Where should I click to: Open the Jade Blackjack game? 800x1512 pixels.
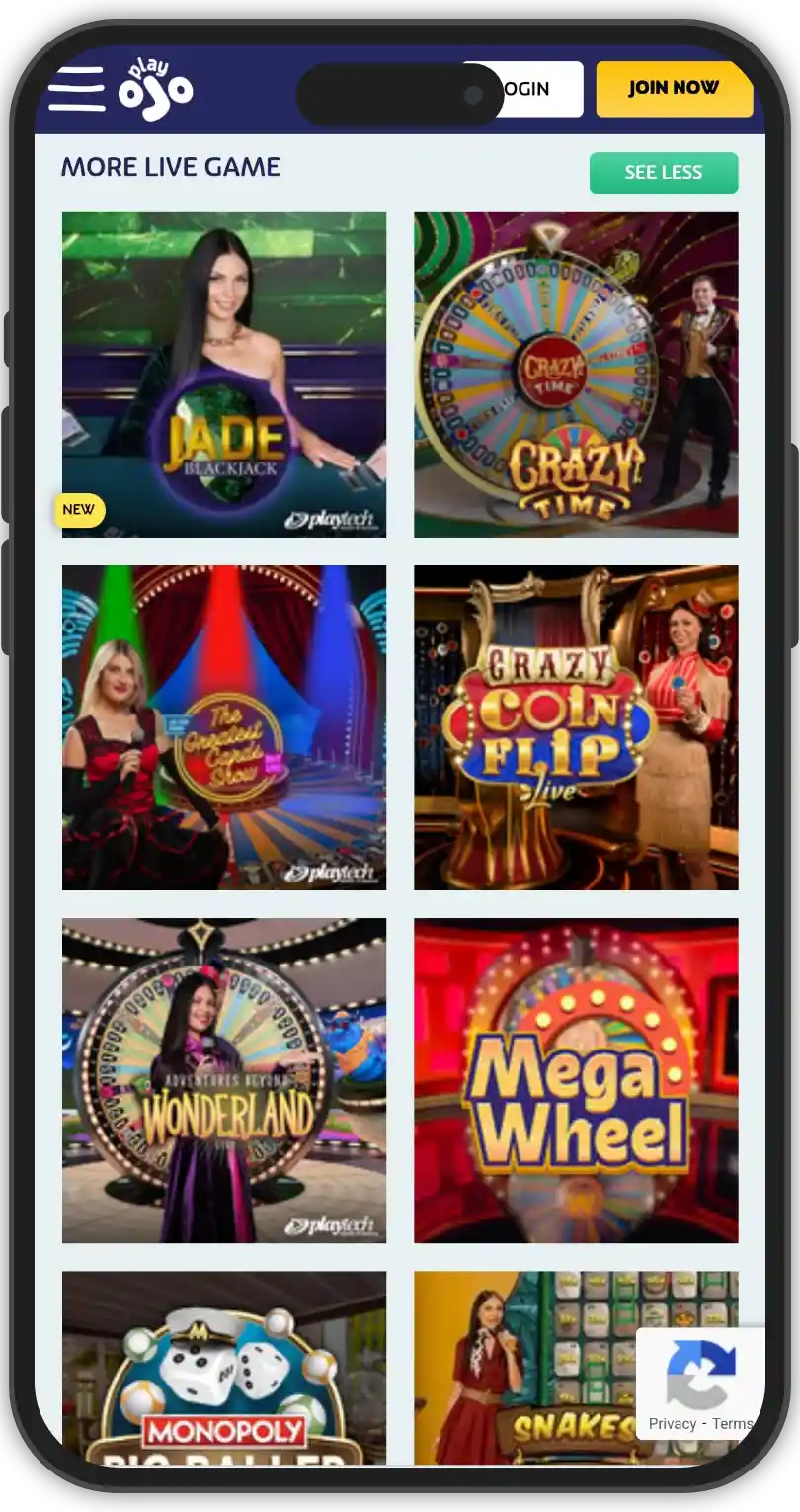tap(224, 375)
